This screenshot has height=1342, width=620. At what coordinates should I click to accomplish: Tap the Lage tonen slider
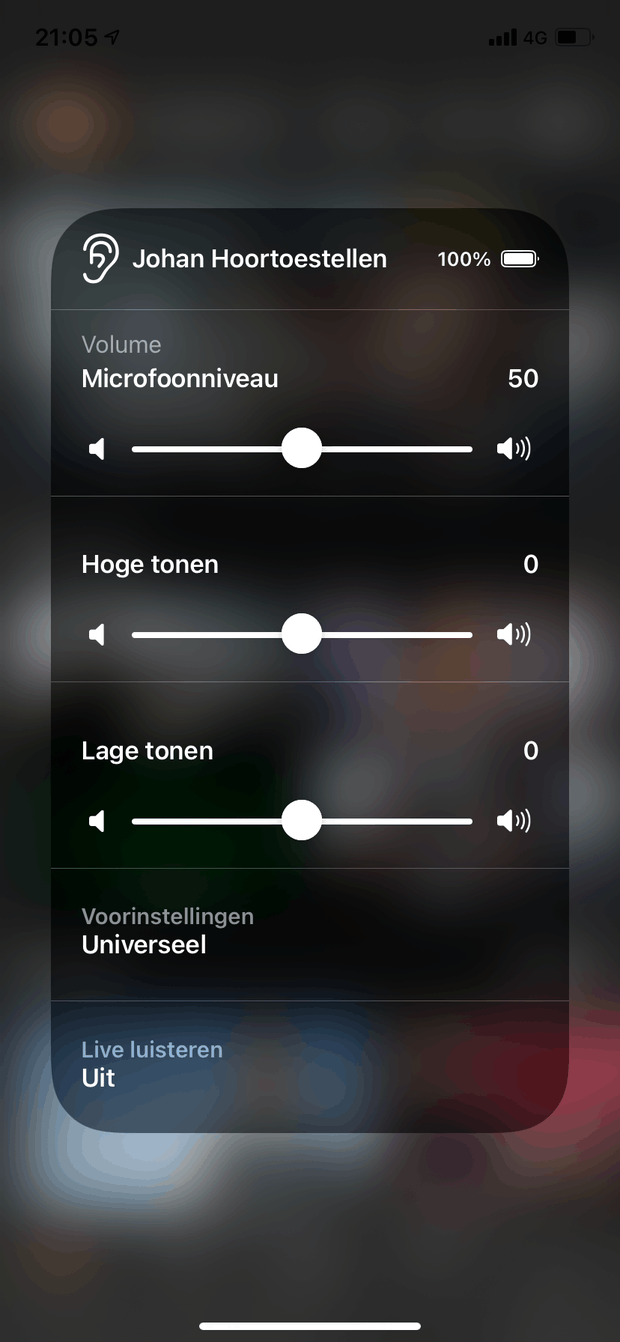(301, 821)
